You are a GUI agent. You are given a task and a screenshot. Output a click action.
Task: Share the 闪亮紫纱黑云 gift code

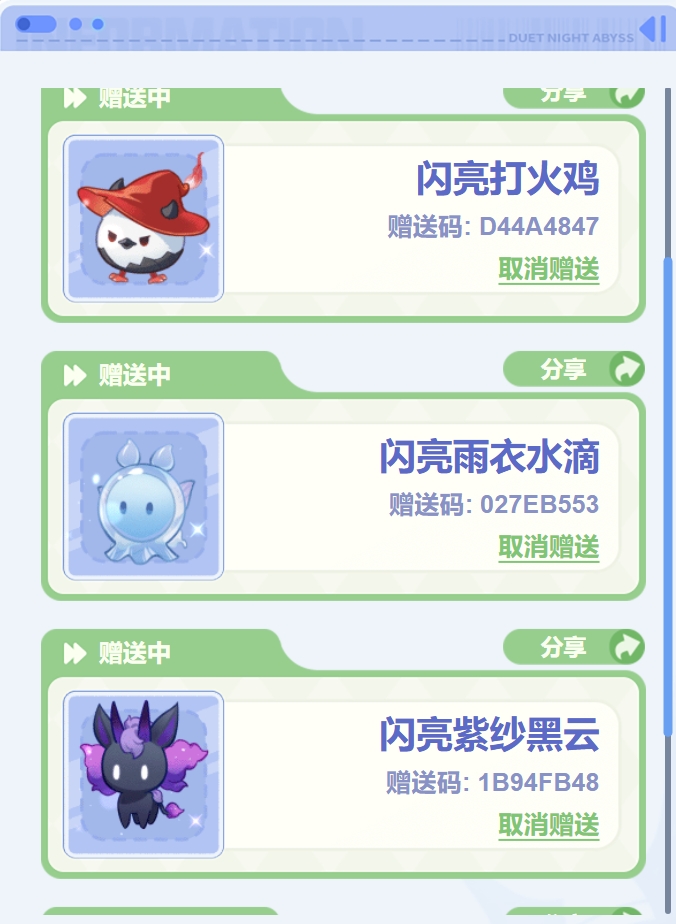click(x=573, y=647)
